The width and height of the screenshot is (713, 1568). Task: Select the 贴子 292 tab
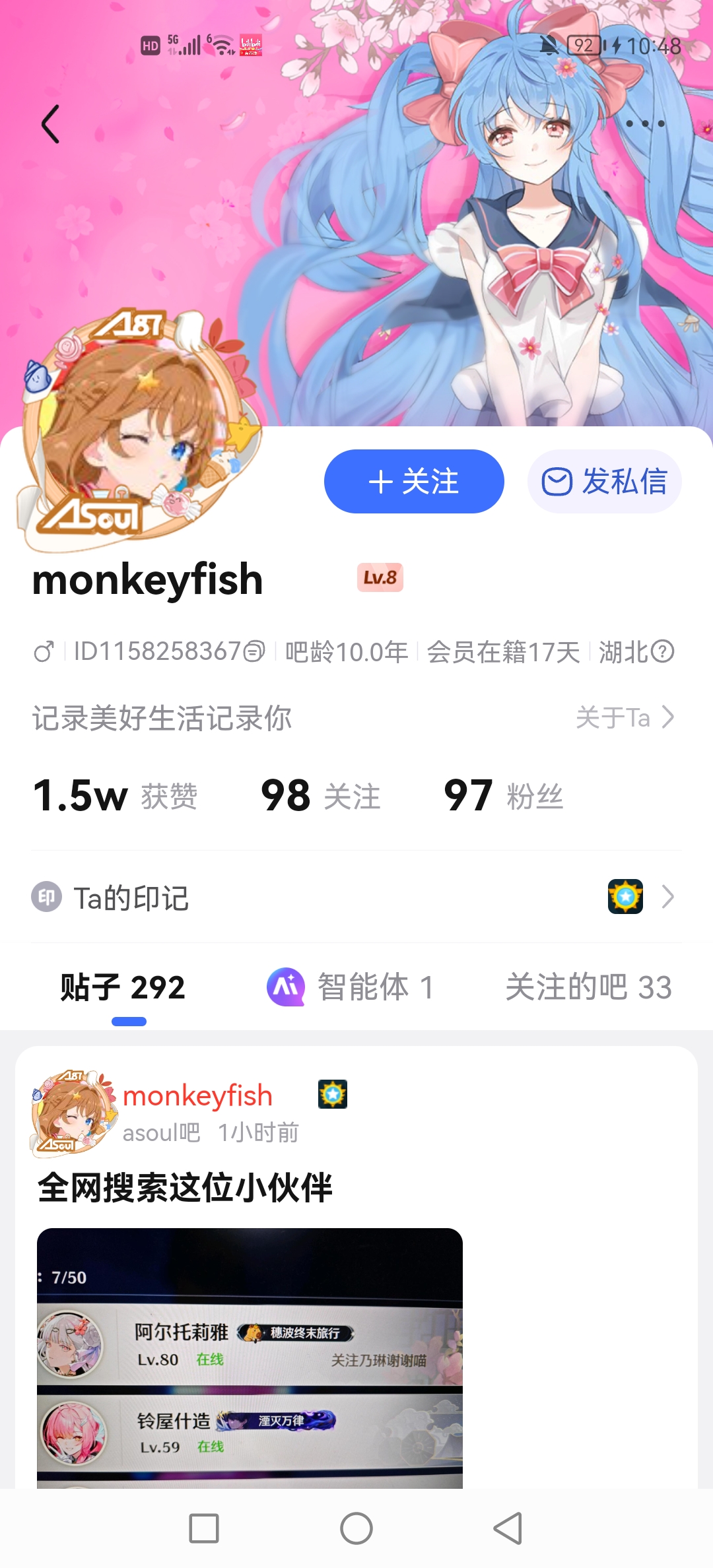[123, 987]
